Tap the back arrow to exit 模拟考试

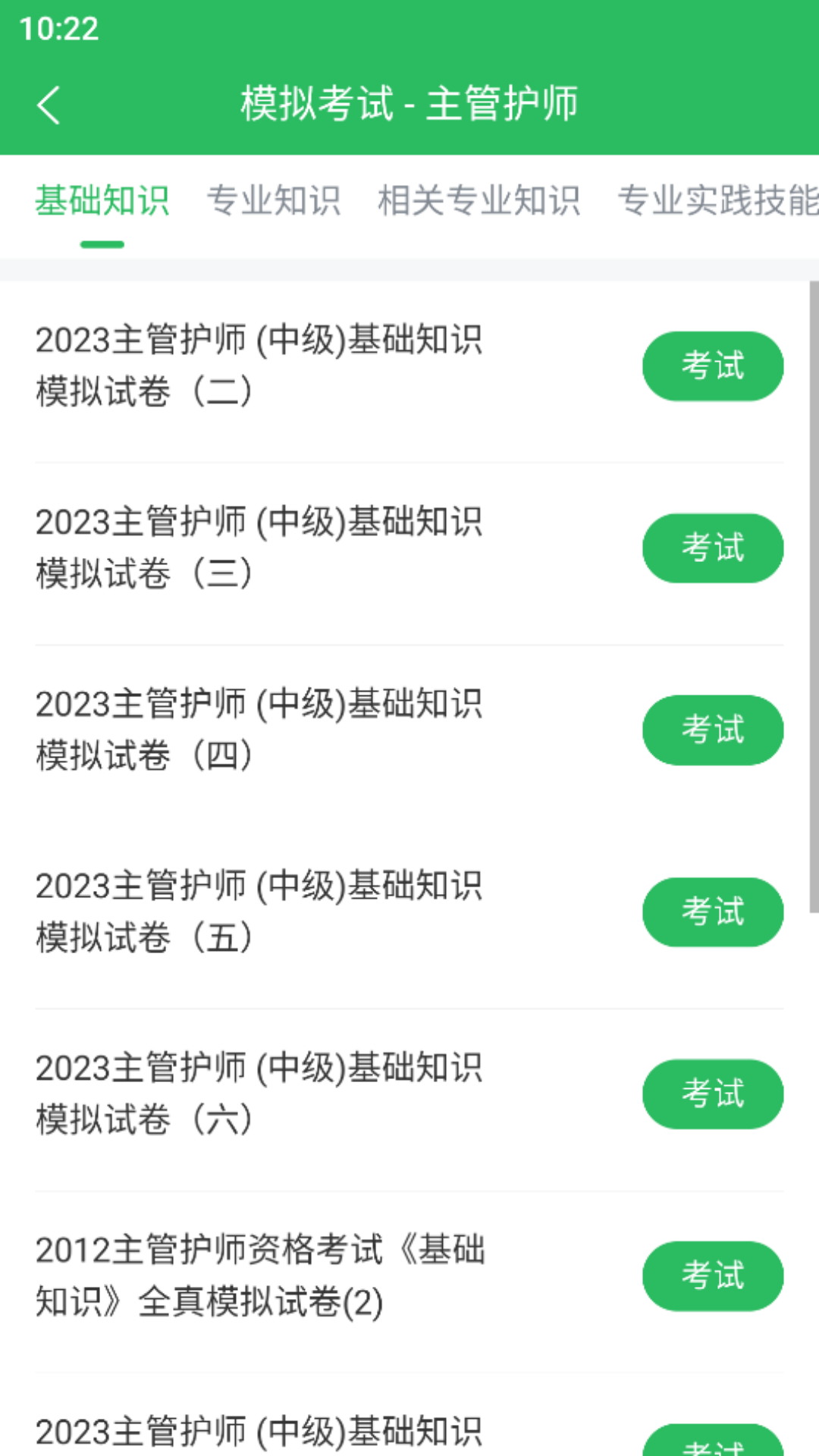(x=50, y=105)
